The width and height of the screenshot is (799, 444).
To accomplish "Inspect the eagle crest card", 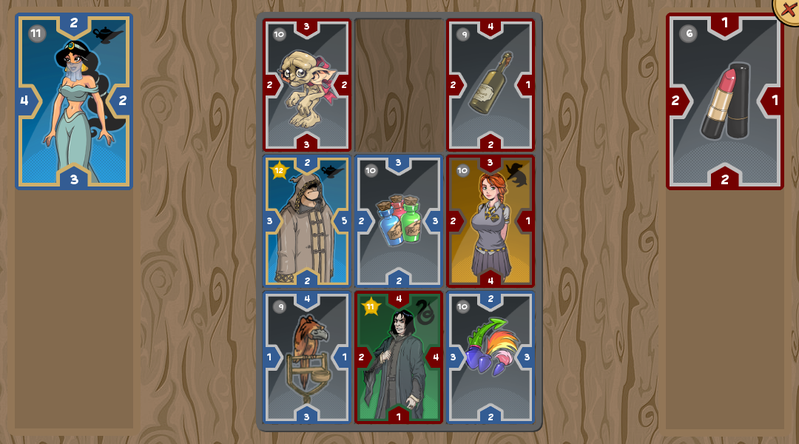I will tap(307, 356).
